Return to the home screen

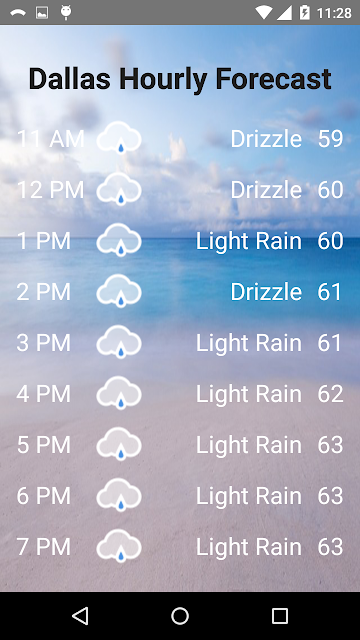[x=180, y=616]
